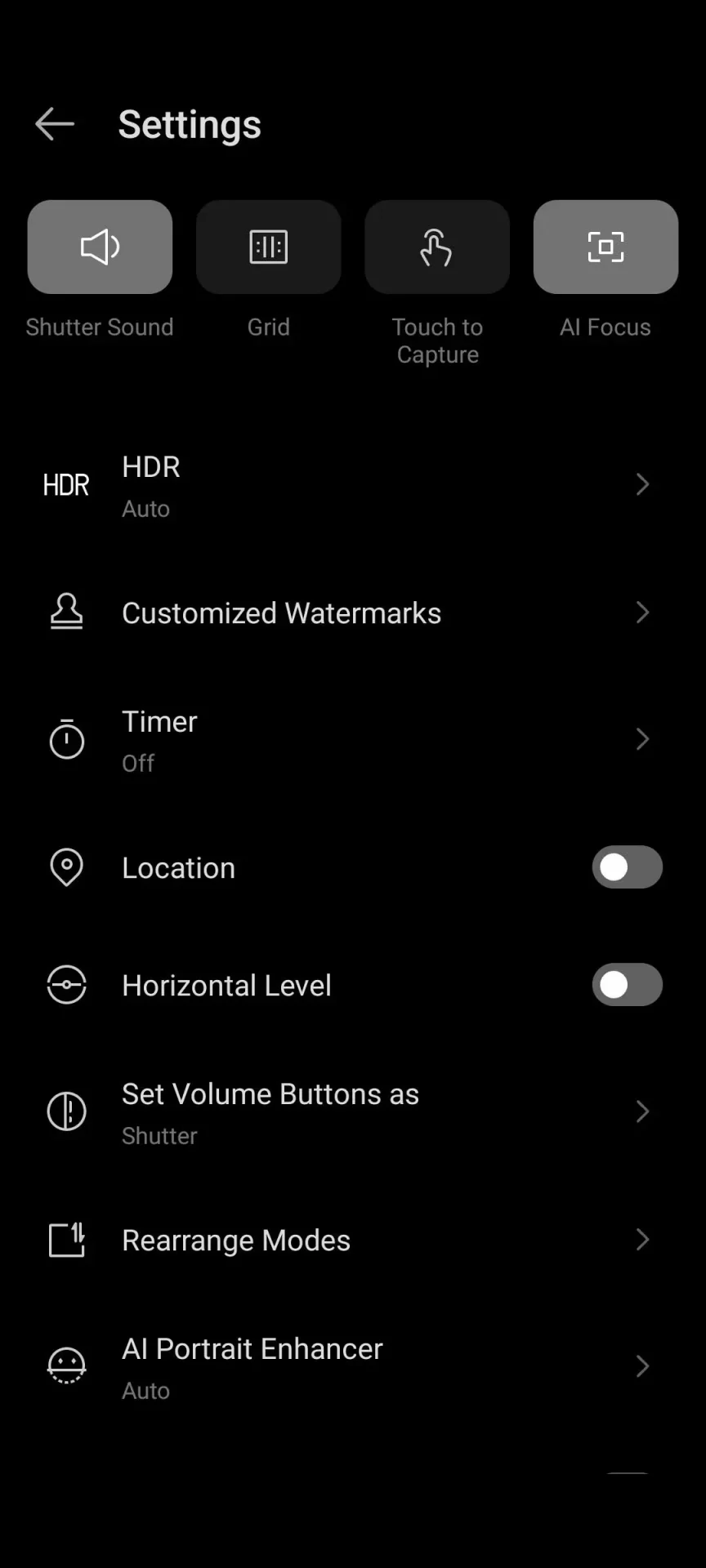Enable the Grid tile
Viewport: 706px width, 1568px height.
coord(268,247)
